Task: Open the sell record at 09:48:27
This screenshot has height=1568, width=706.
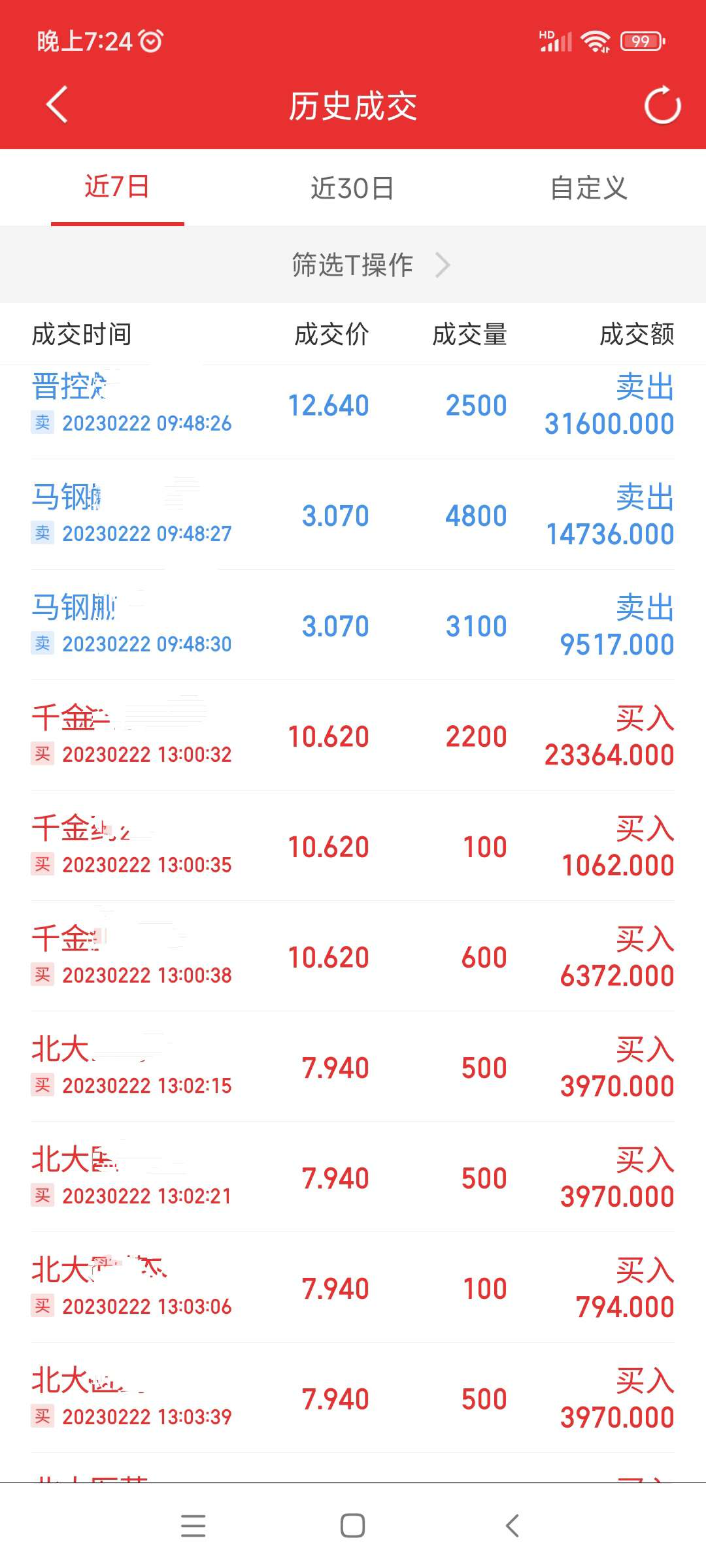Action: coord(353,515)
